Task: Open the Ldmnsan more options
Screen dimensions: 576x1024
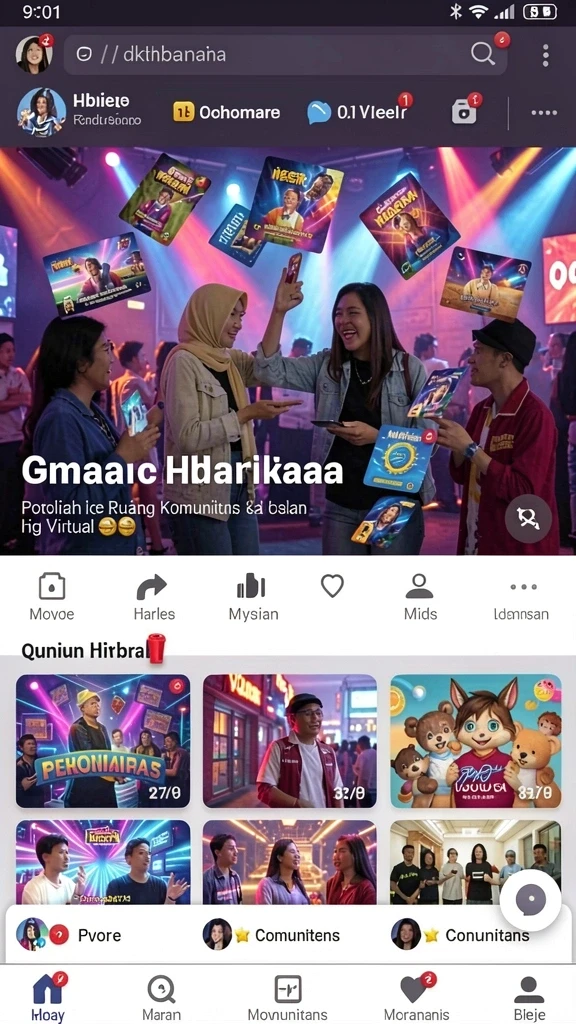Action: [521, 597]
